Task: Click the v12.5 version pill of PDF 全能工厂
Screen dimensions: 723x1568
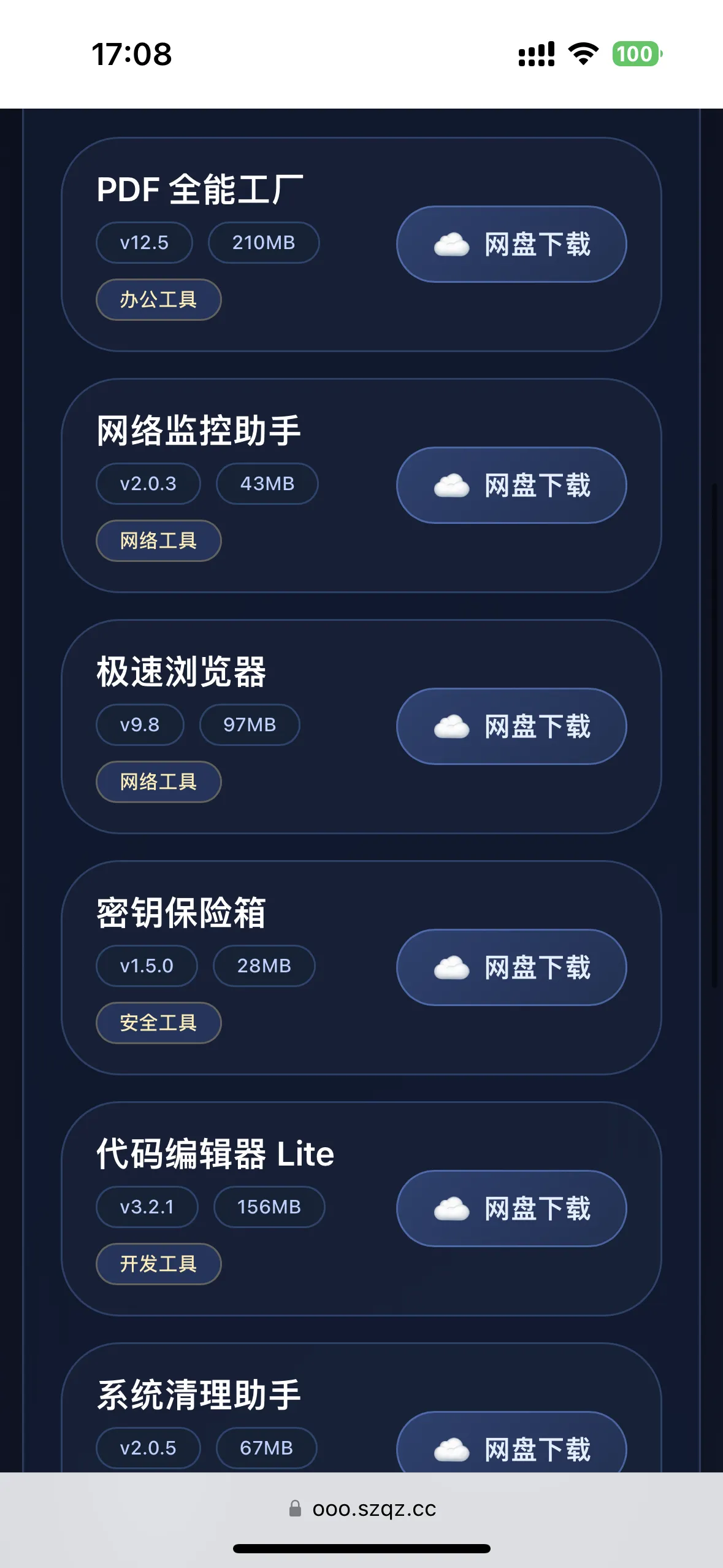Action: click(x=143, y=242)
